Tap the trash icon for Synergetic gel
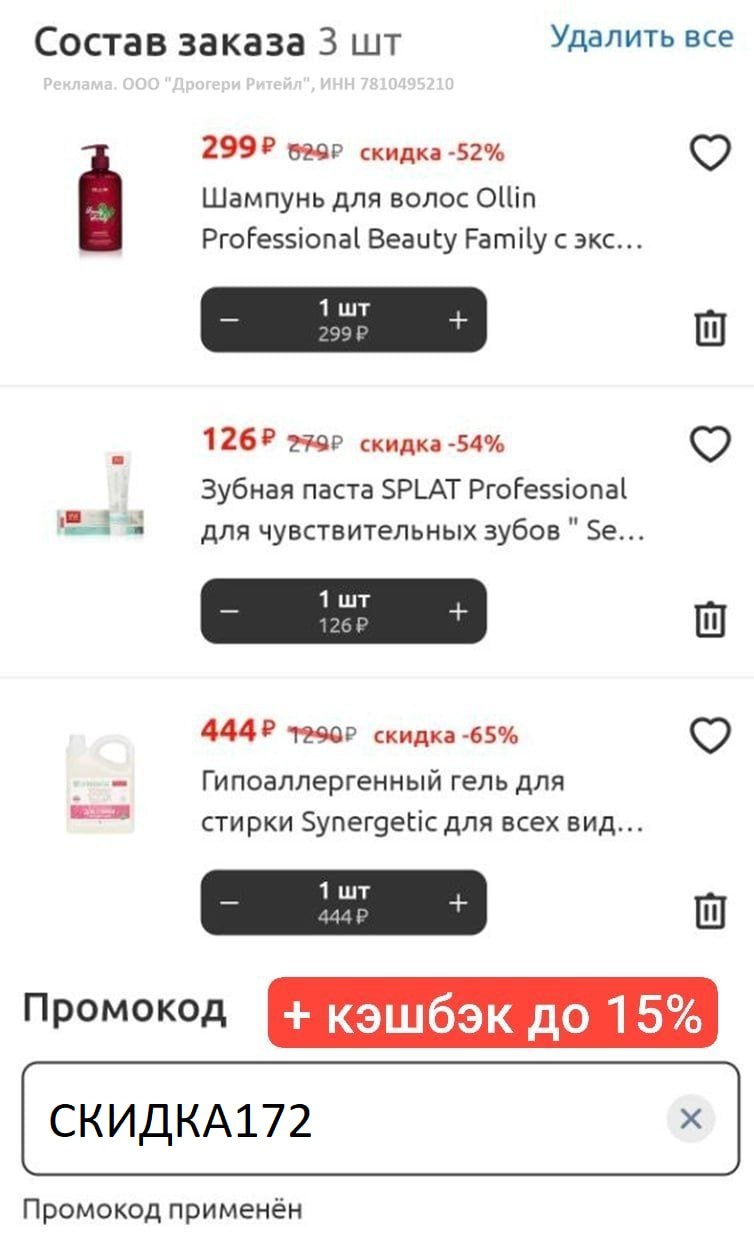The image size is (754, 1259). (x=710, y=911)
